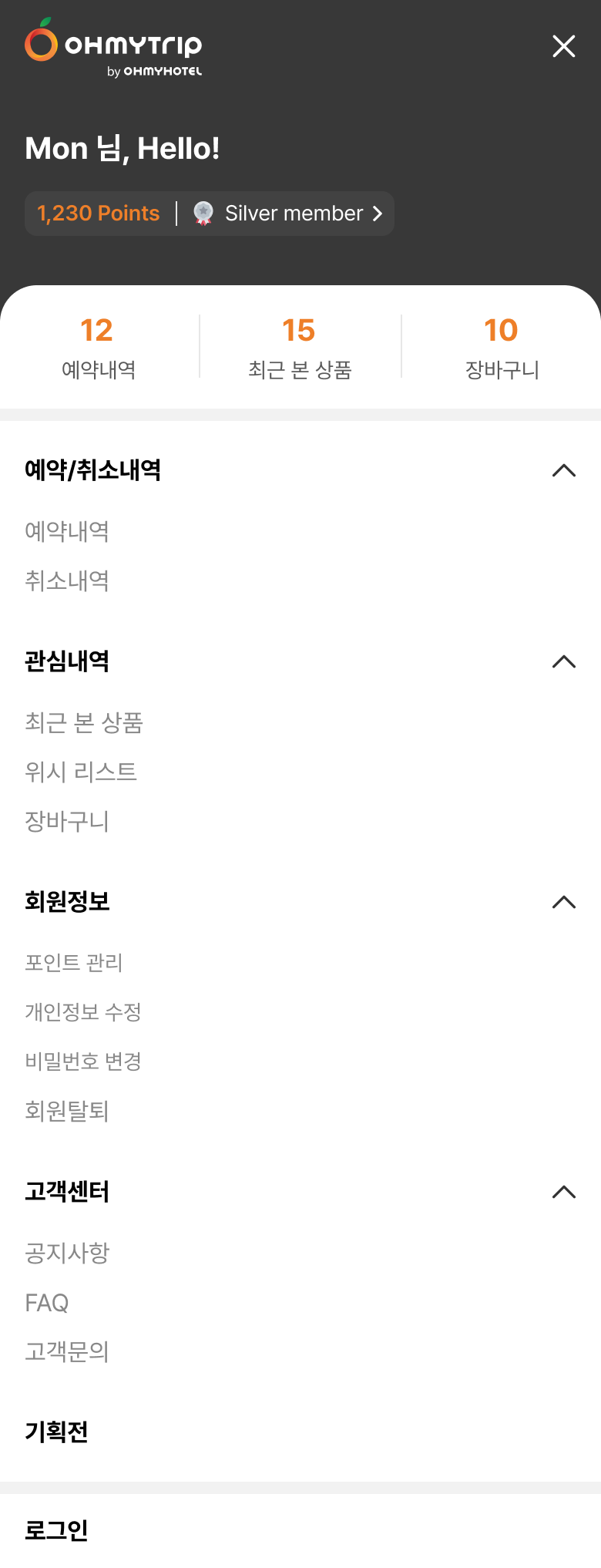Collapse the 회원정보 section
Image resolution: width=601 pixels, height=1568 pixels.
(x=564, y=902)
